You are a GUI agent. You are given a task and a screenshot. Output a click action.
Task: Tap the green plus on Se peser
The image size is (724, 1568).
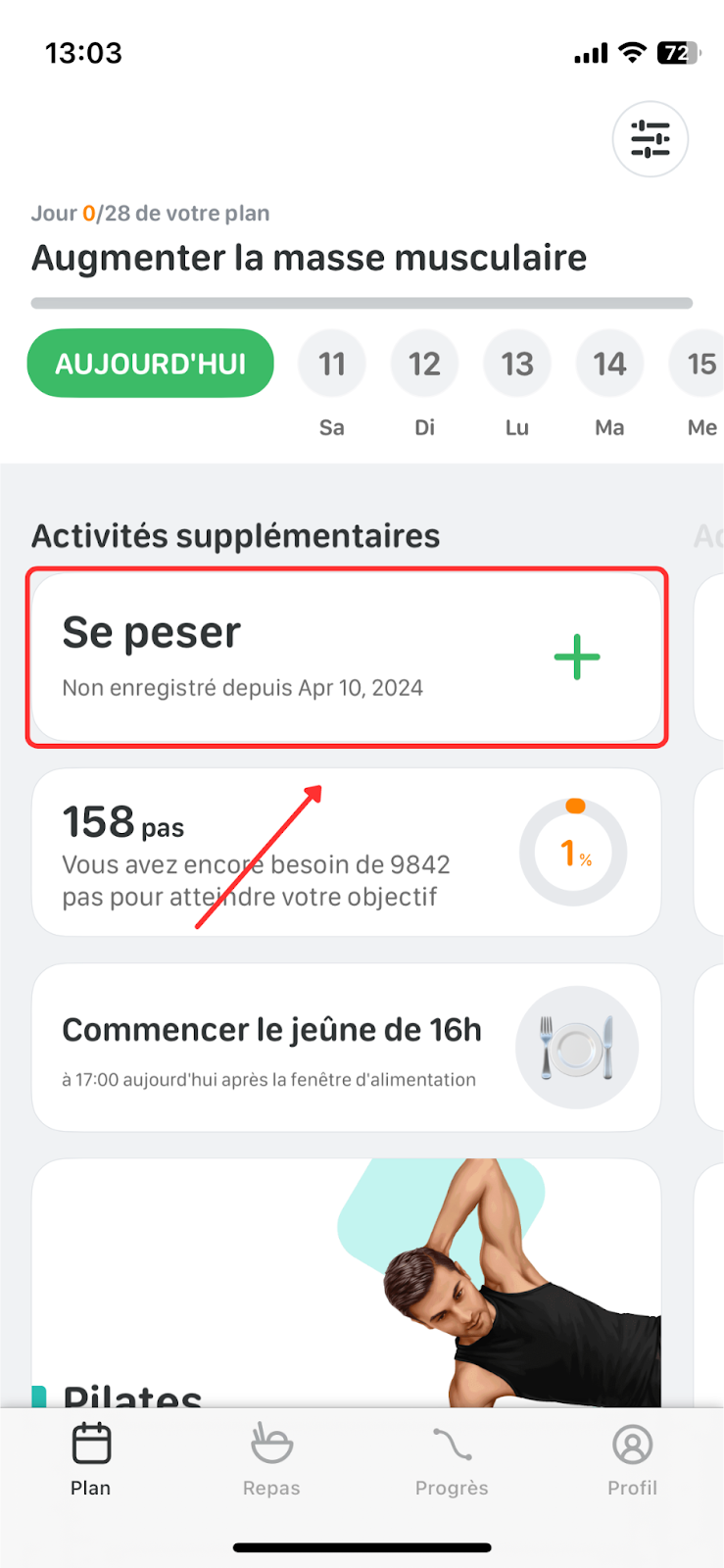pyautogui.click(x=577, y=657)
